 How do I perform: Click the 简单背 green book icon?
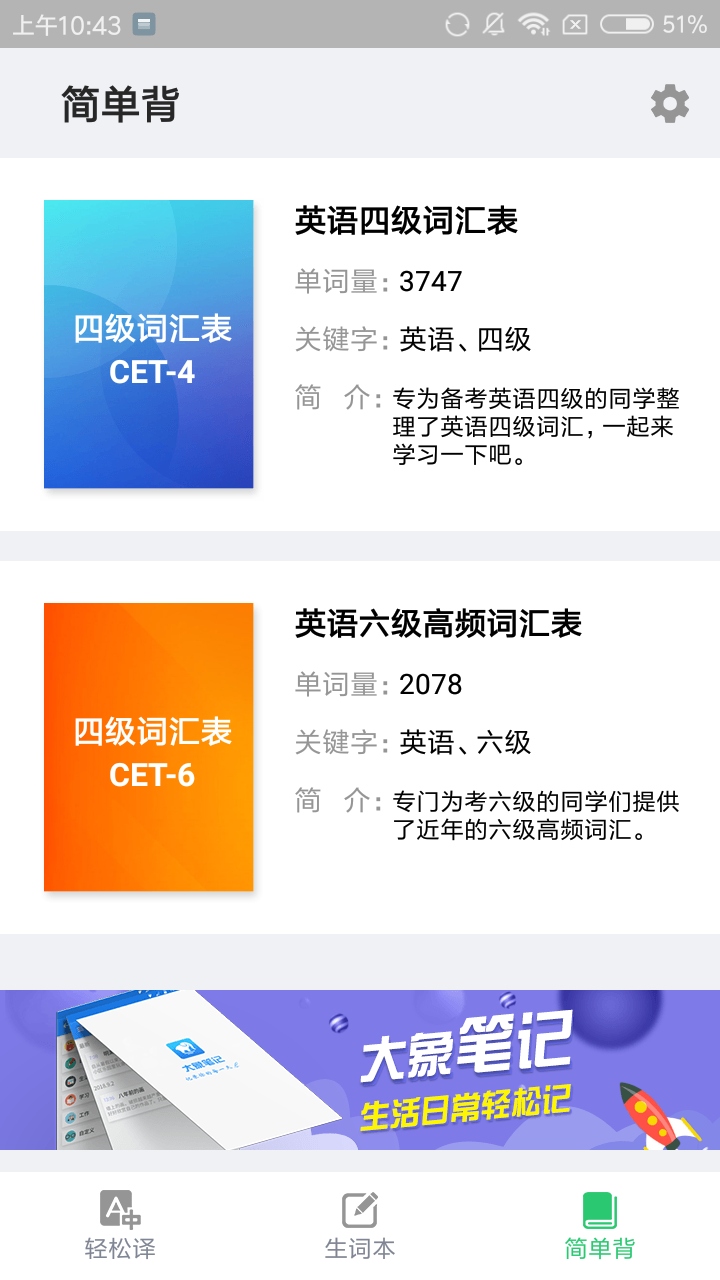(x=598, y=1208)
